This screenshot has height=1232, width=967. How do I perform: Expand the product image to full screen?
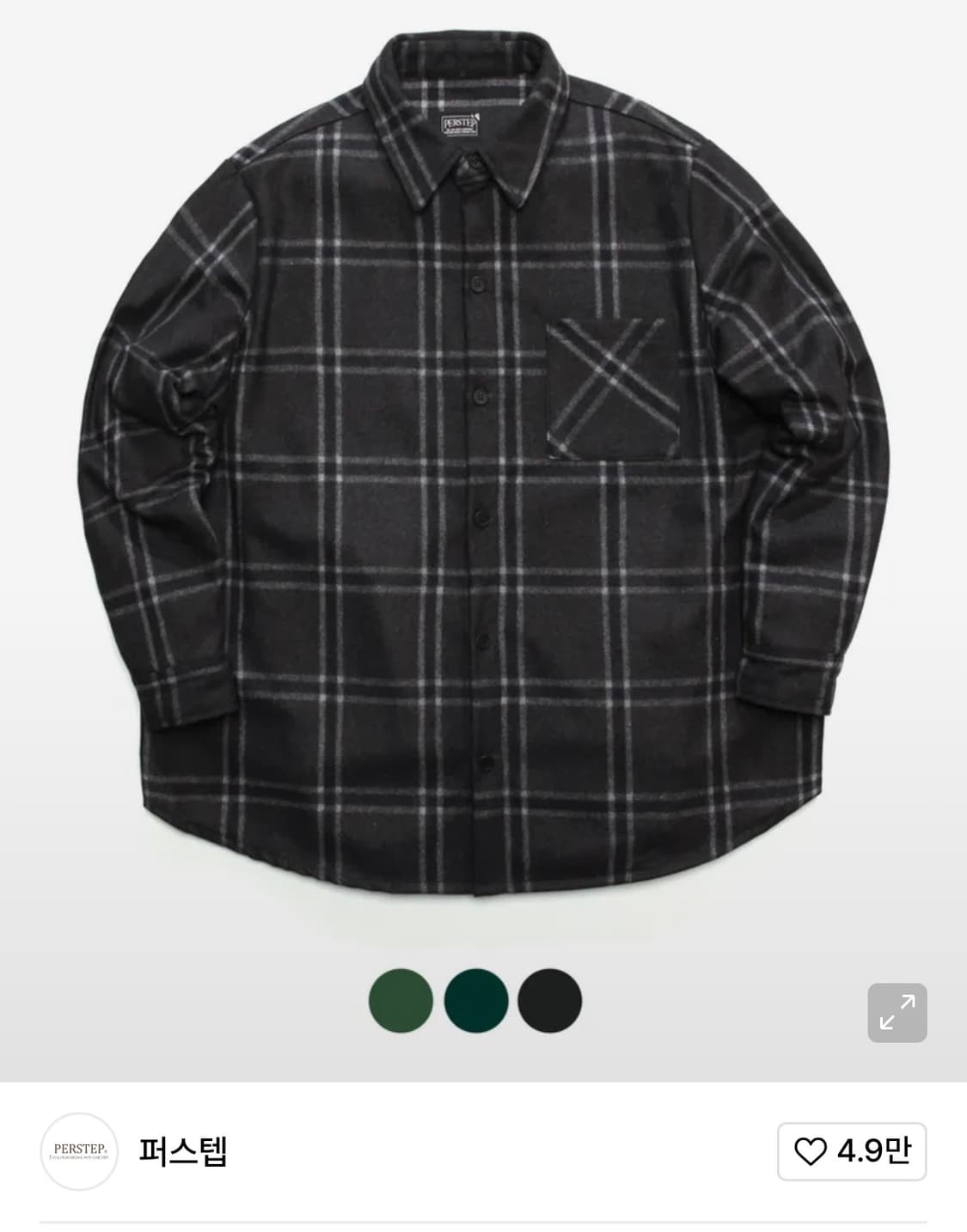pyautogui.click(x=897, y=1012)
